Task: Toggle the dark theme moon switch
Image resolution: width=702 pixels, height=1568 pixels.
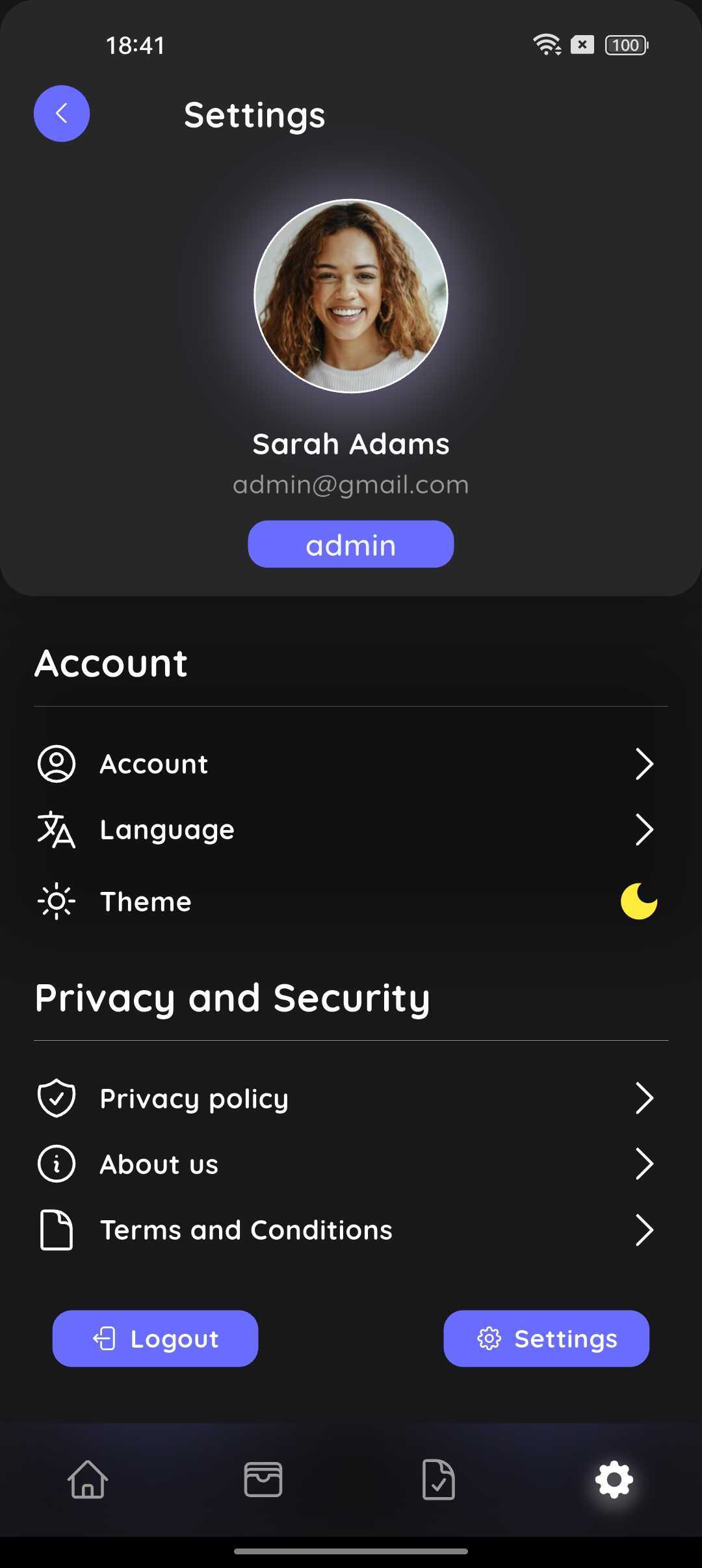Action: point(640,901)
